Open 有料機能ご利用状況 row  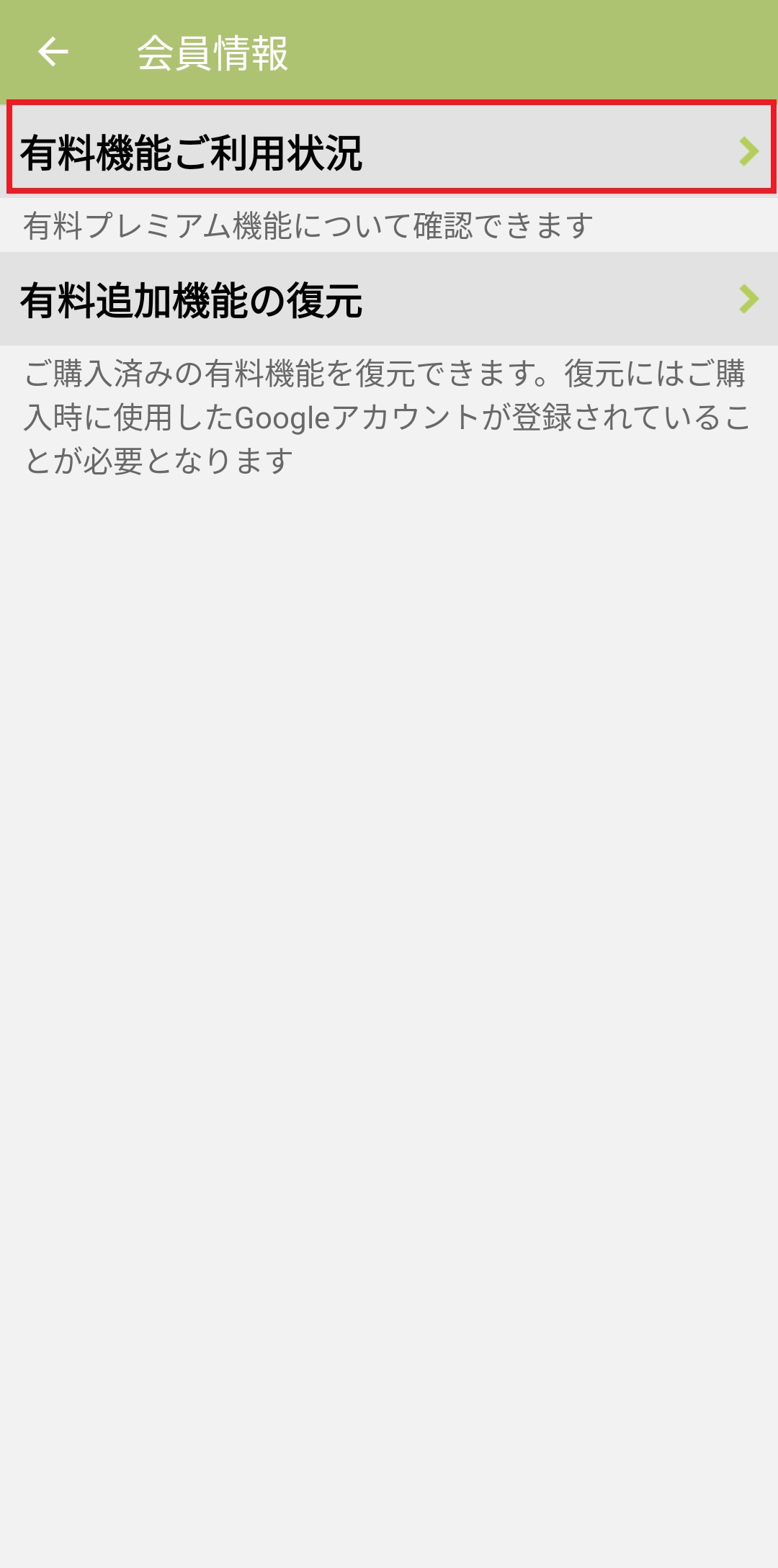click(389, 150)
